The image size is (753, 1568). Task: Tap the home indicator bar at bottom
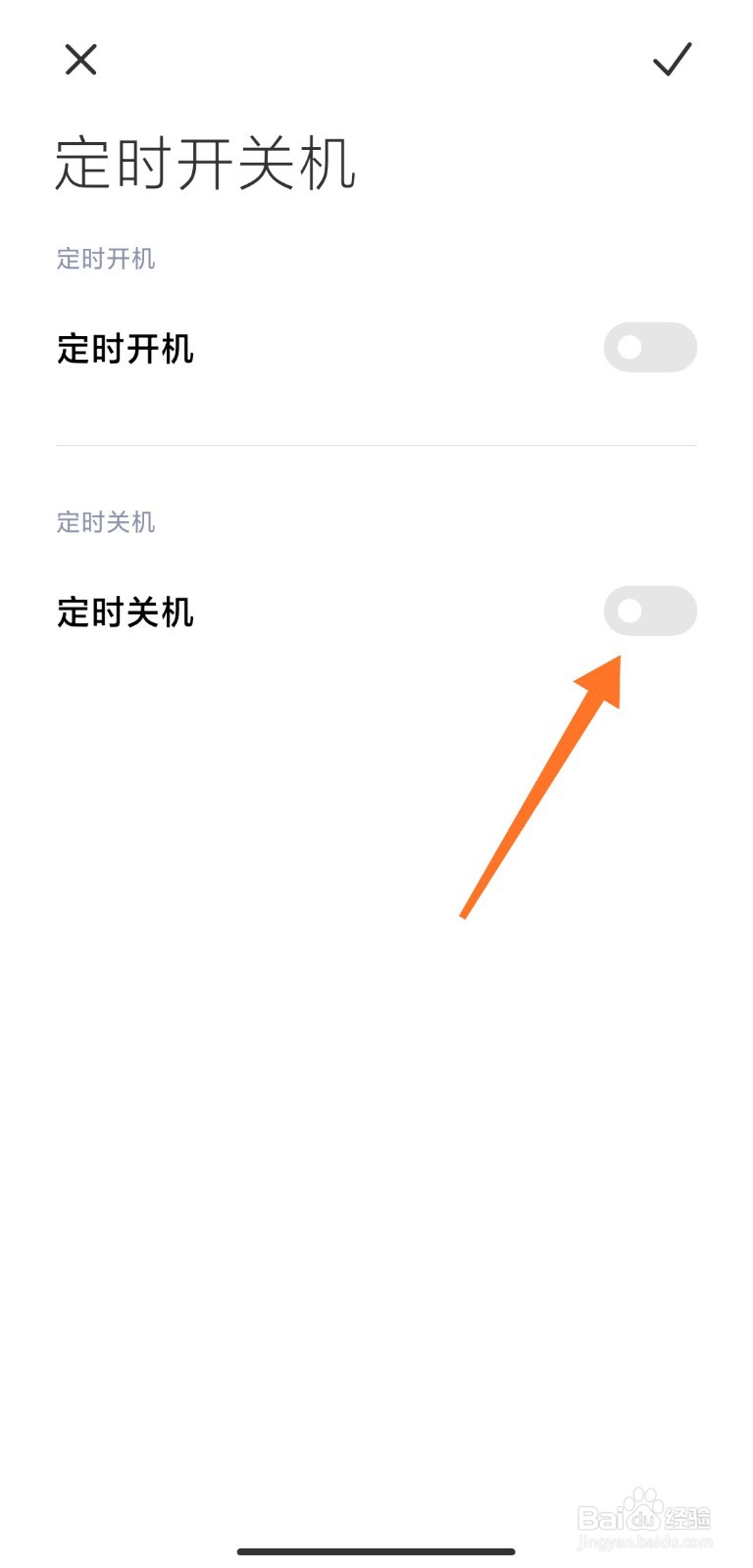pos(376,1551)
